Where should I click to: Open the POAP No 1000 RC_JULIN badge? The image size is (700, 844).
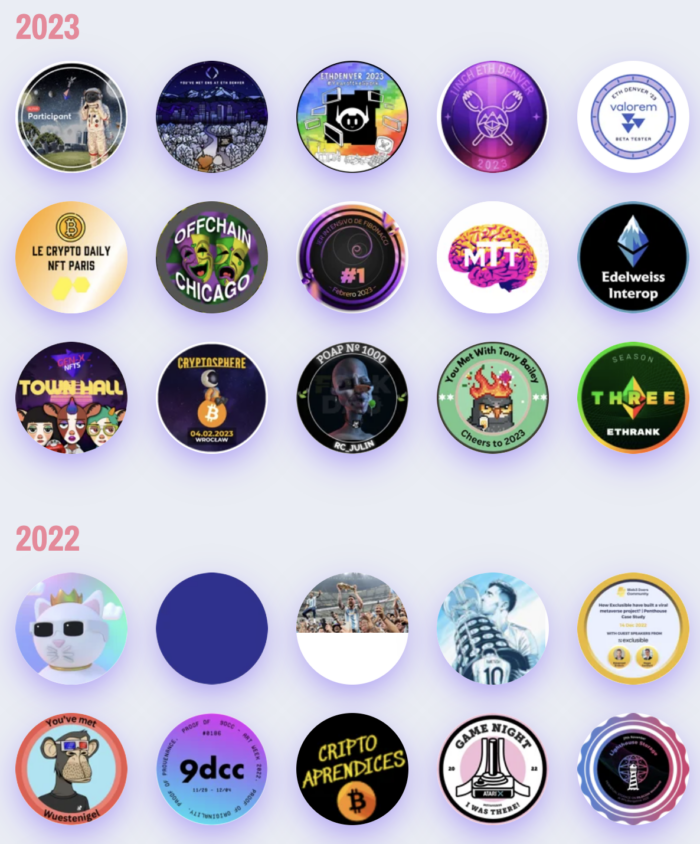coord(352,398)
